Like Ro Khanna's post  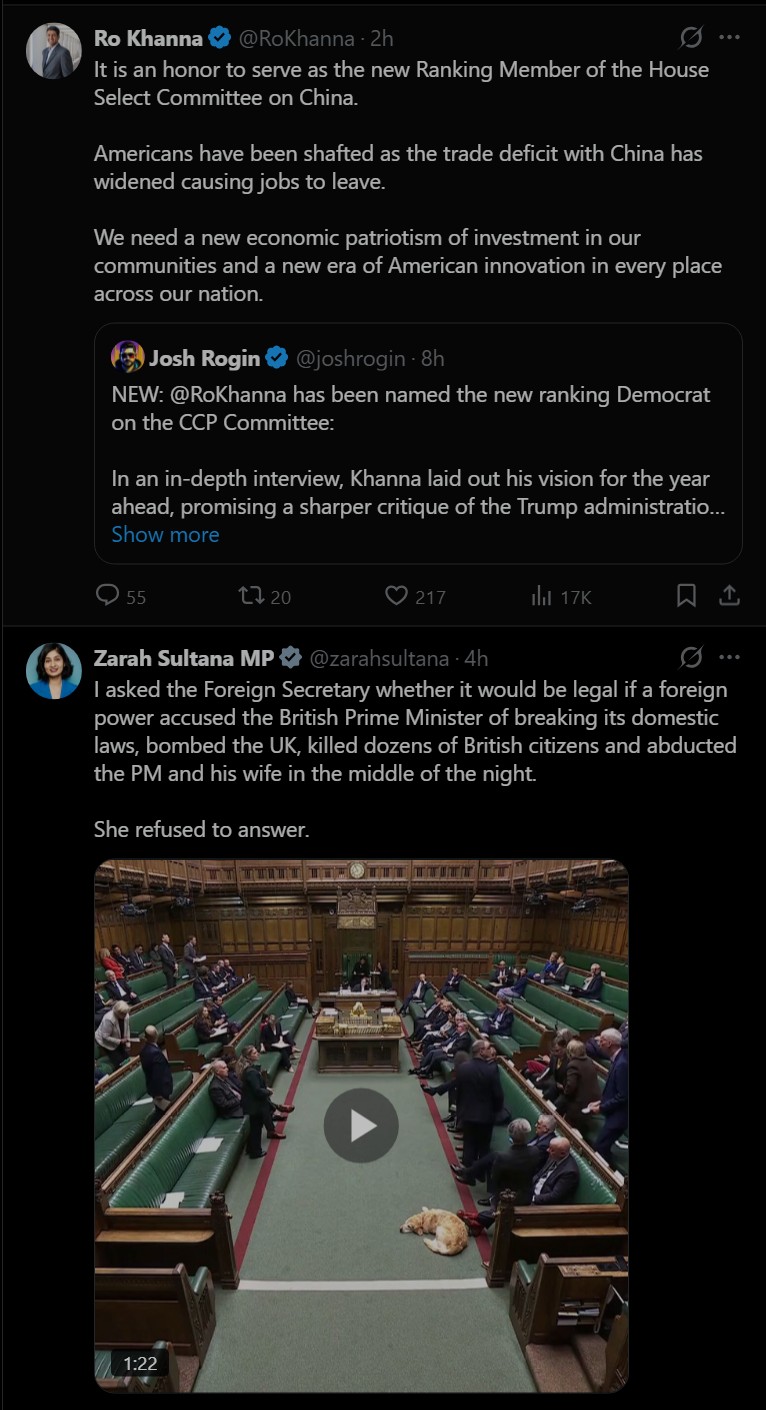[x=397, y=596]
